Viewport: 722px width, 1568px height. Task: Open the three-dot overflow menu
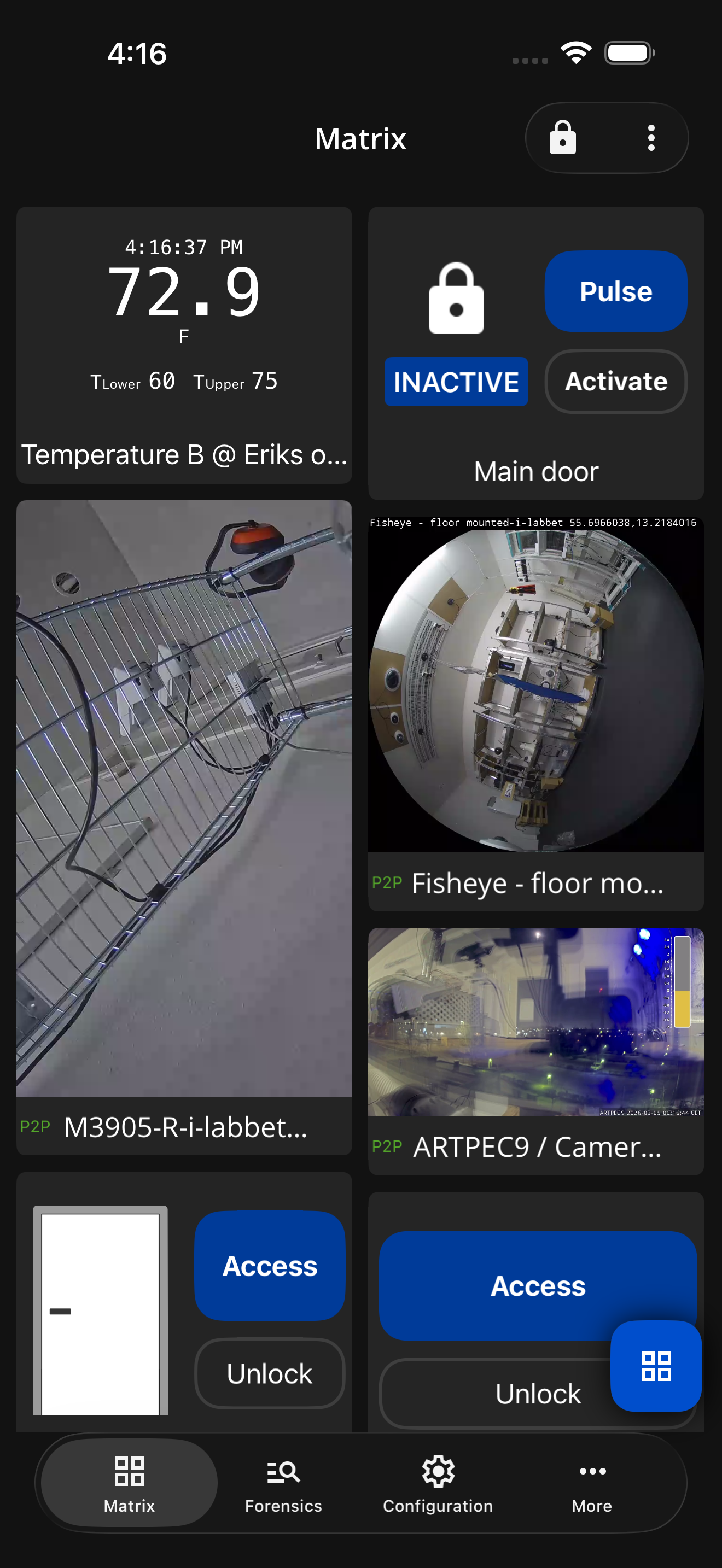point(651,138)
